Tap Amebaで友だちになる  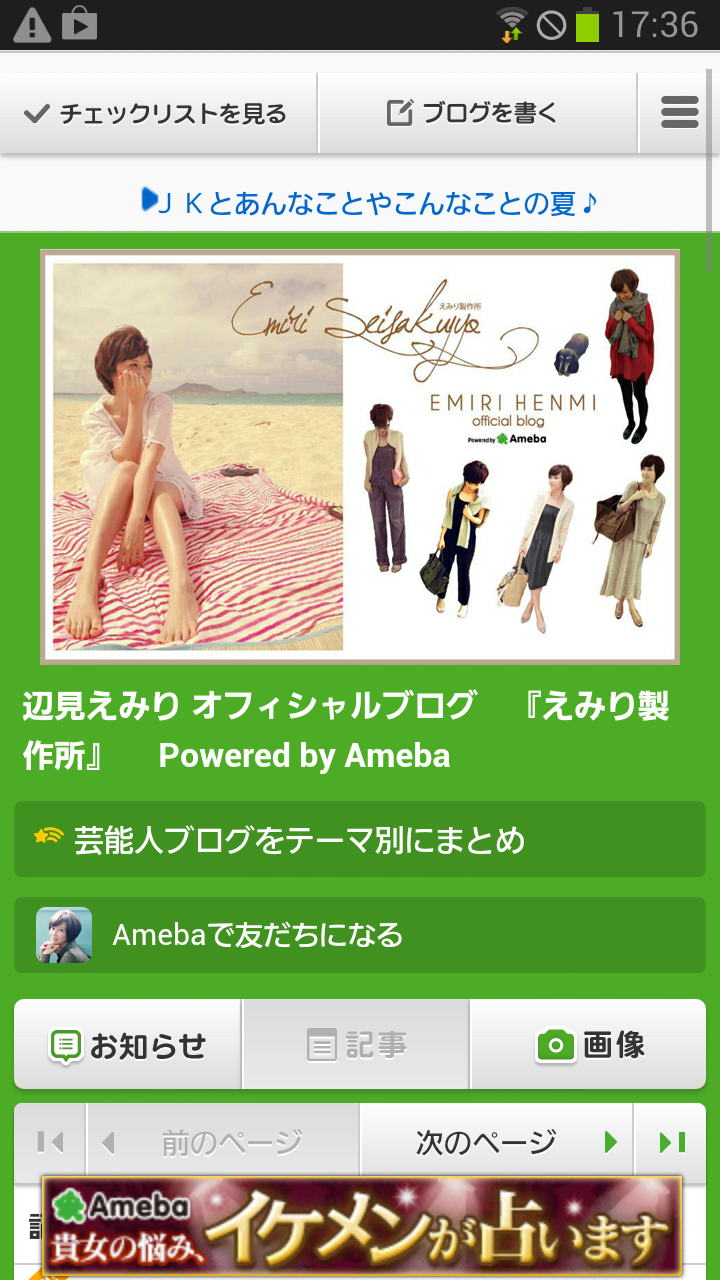click(360, 935)
